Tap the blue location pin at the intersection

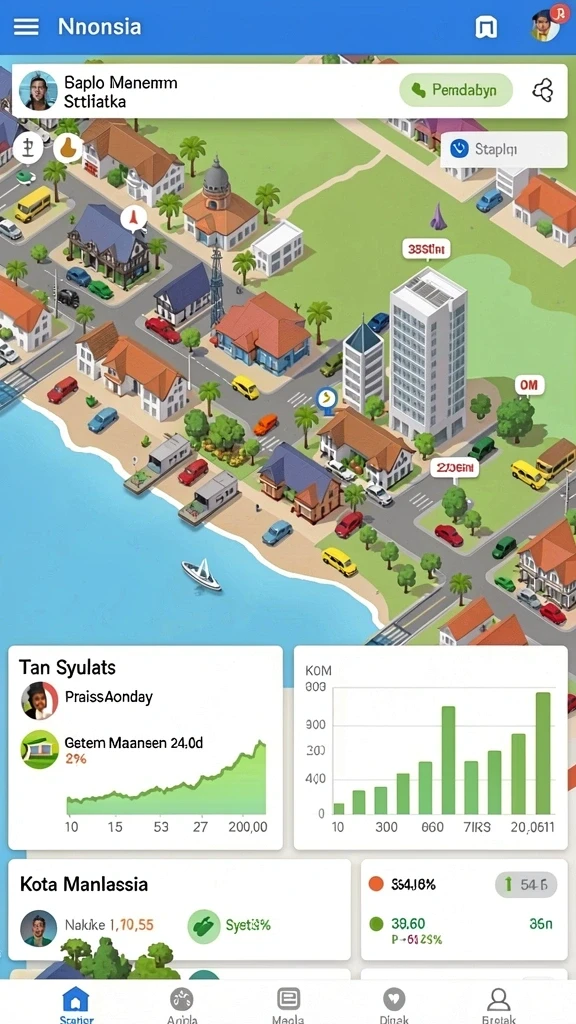point(327,398)
